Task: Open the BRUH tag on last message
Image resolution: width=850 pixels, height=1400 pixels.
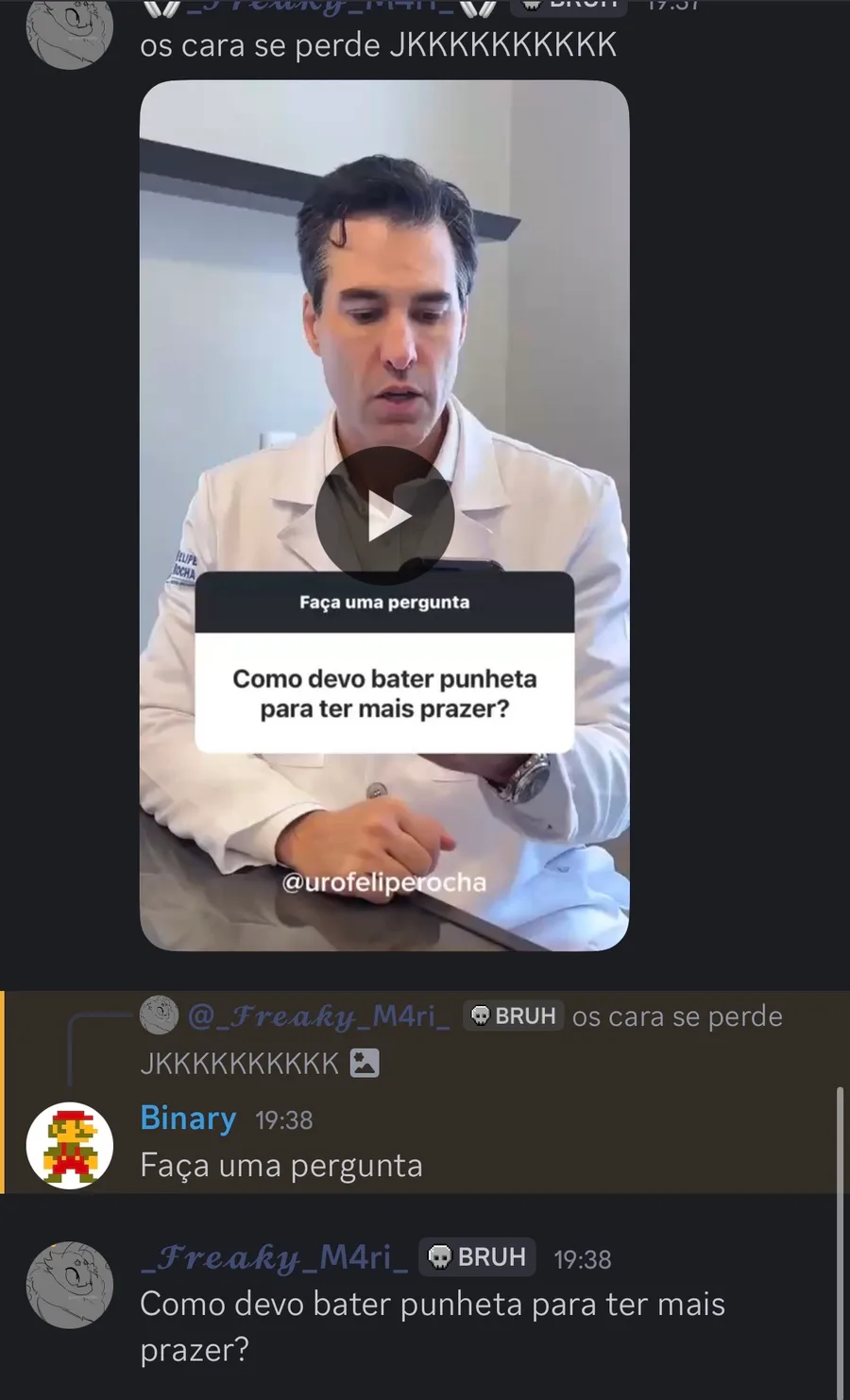Action: click(x=478, y=1257)
